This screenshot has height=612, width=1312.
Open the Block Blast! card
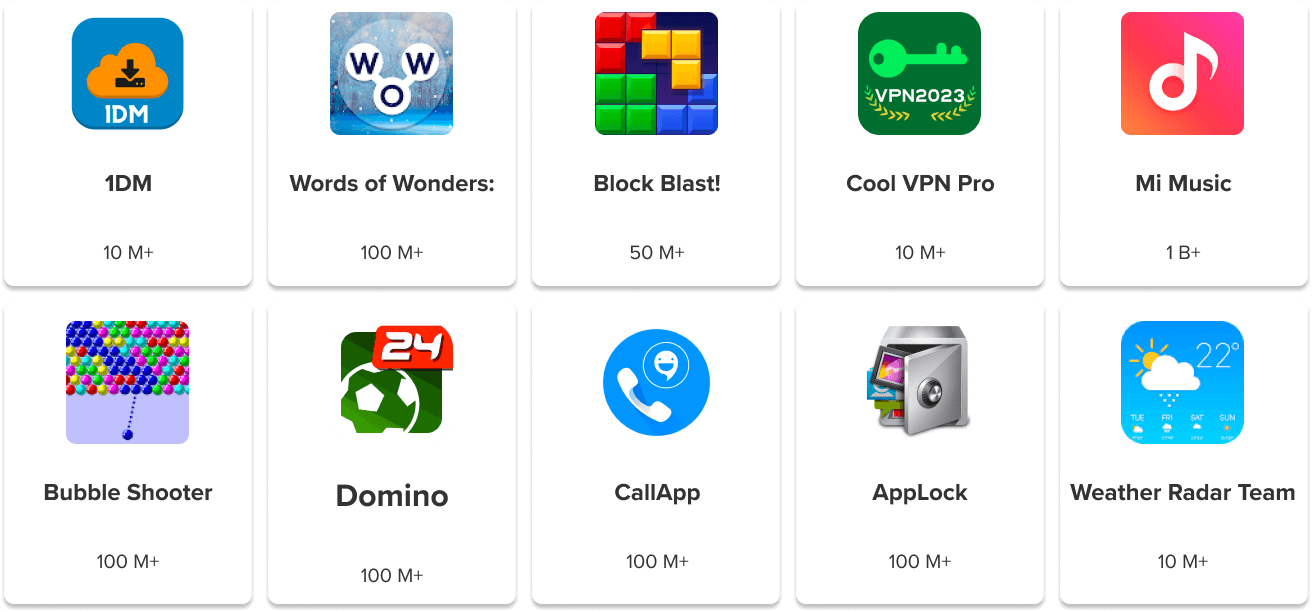tap(656, 143)
